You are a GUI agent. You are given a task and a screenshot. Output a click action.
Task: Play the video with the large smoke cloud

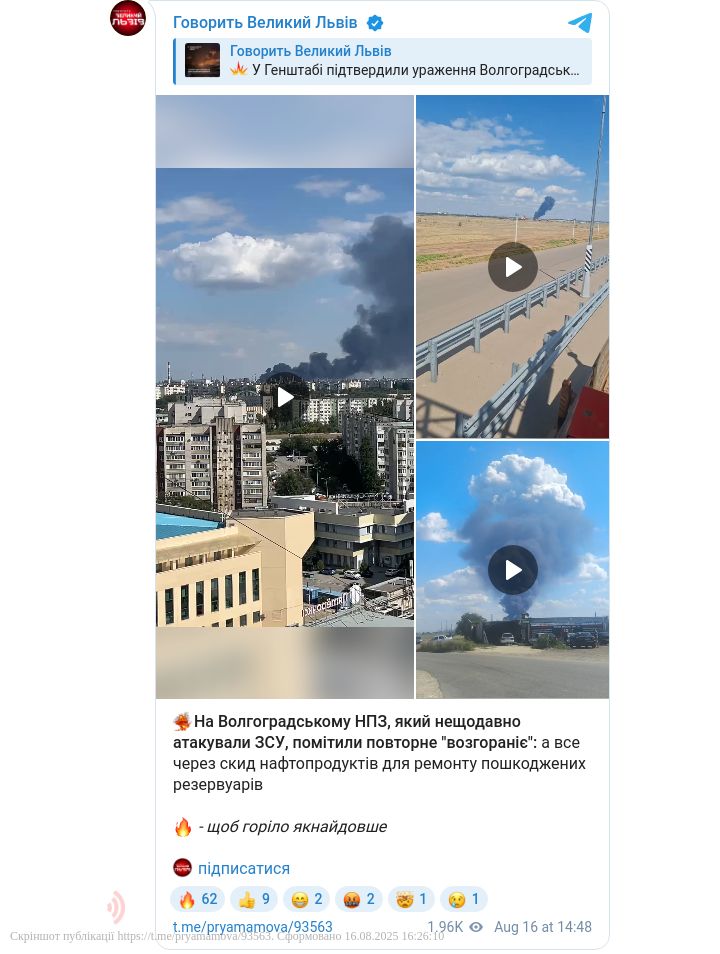click(512, 570)
